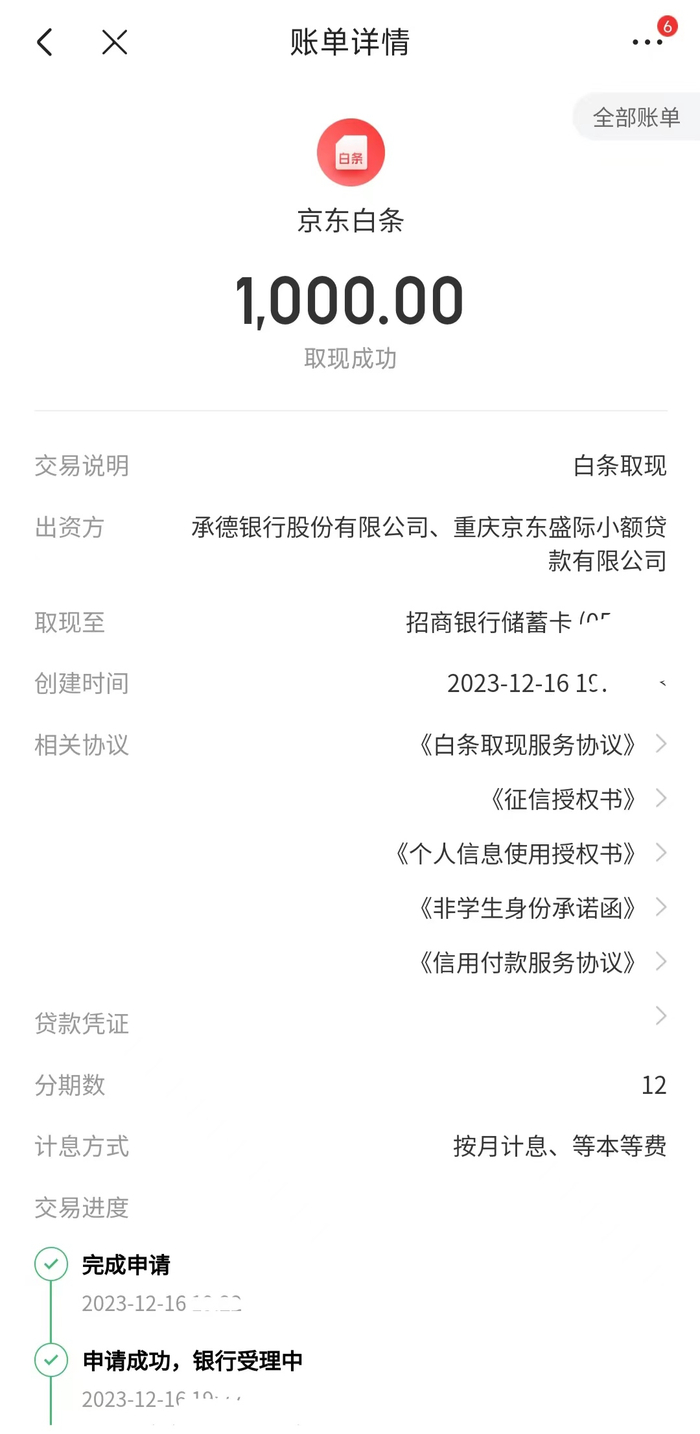
Task: Open the three-dot overflow menu
Action: point(647,42)
